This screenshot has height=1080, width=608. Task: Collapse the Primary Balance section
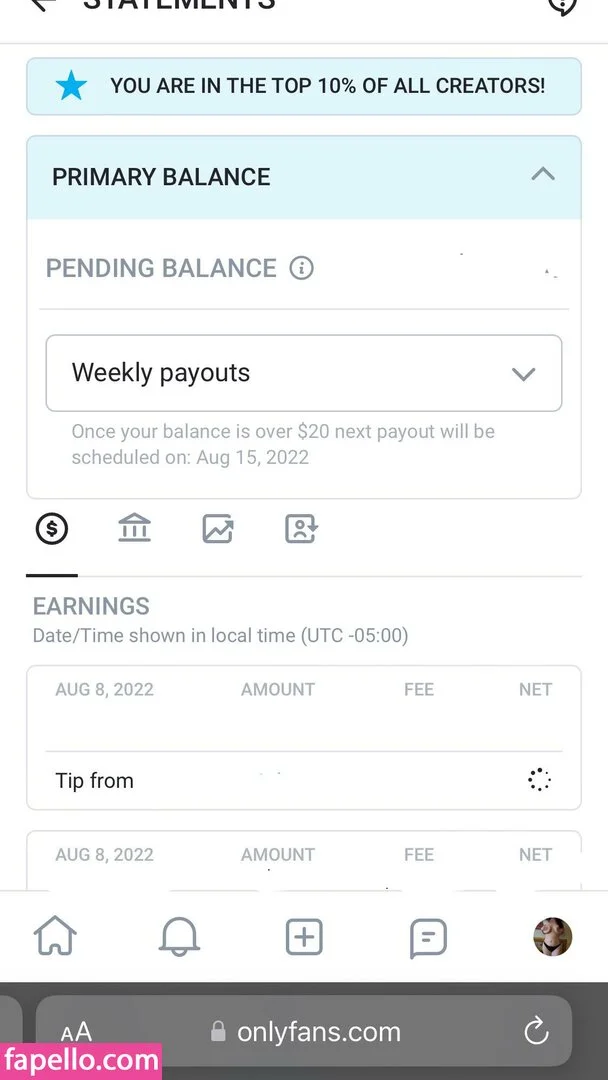pos(542,175)
